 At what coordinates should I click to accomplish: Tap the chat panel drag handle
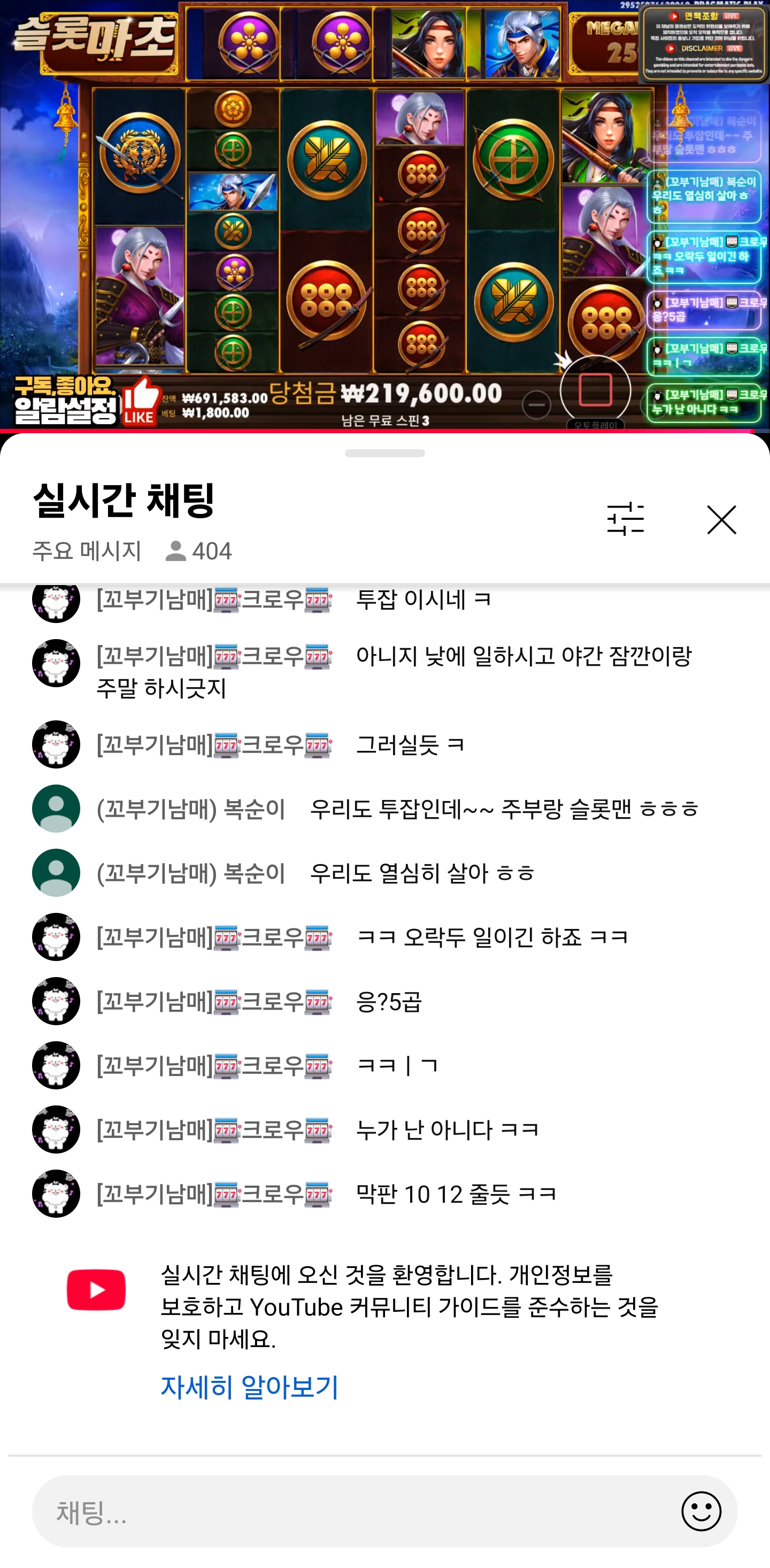point(384,453)
